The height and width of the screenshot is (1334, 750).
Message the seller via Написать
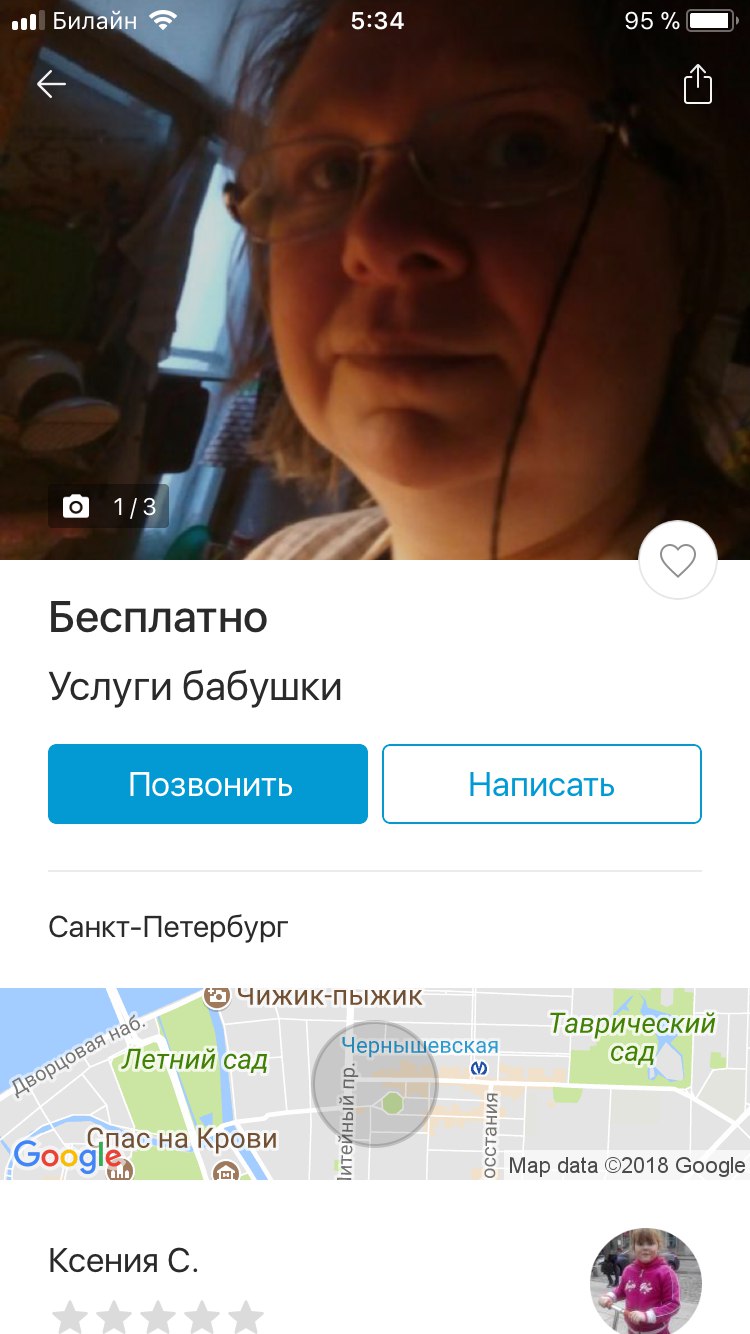(x=541, y=784)
